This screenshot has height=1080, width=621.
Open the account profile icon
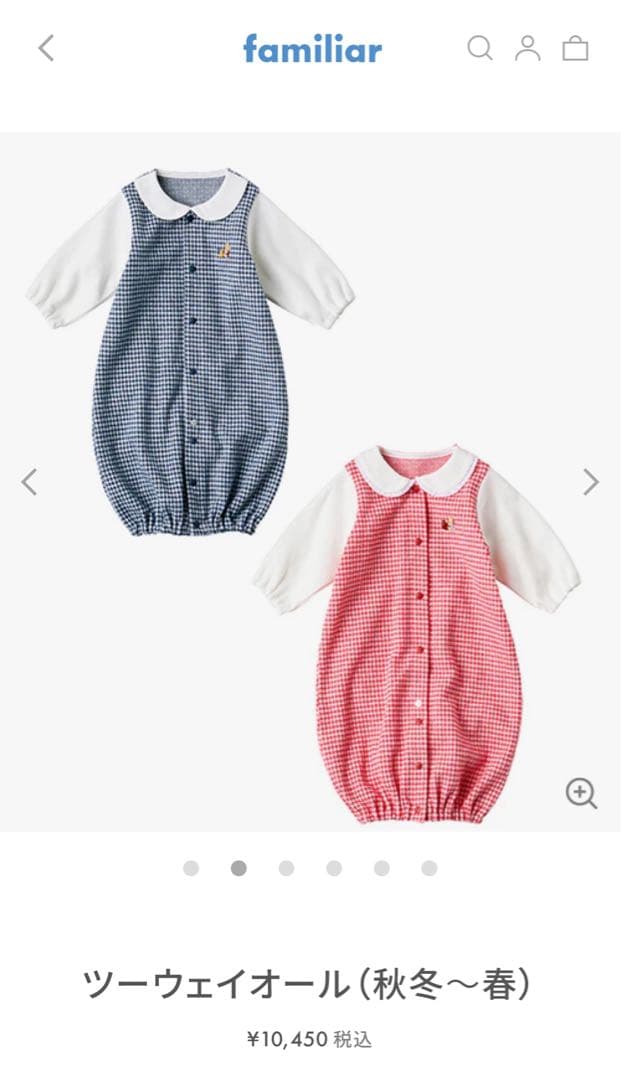point(527,48)
